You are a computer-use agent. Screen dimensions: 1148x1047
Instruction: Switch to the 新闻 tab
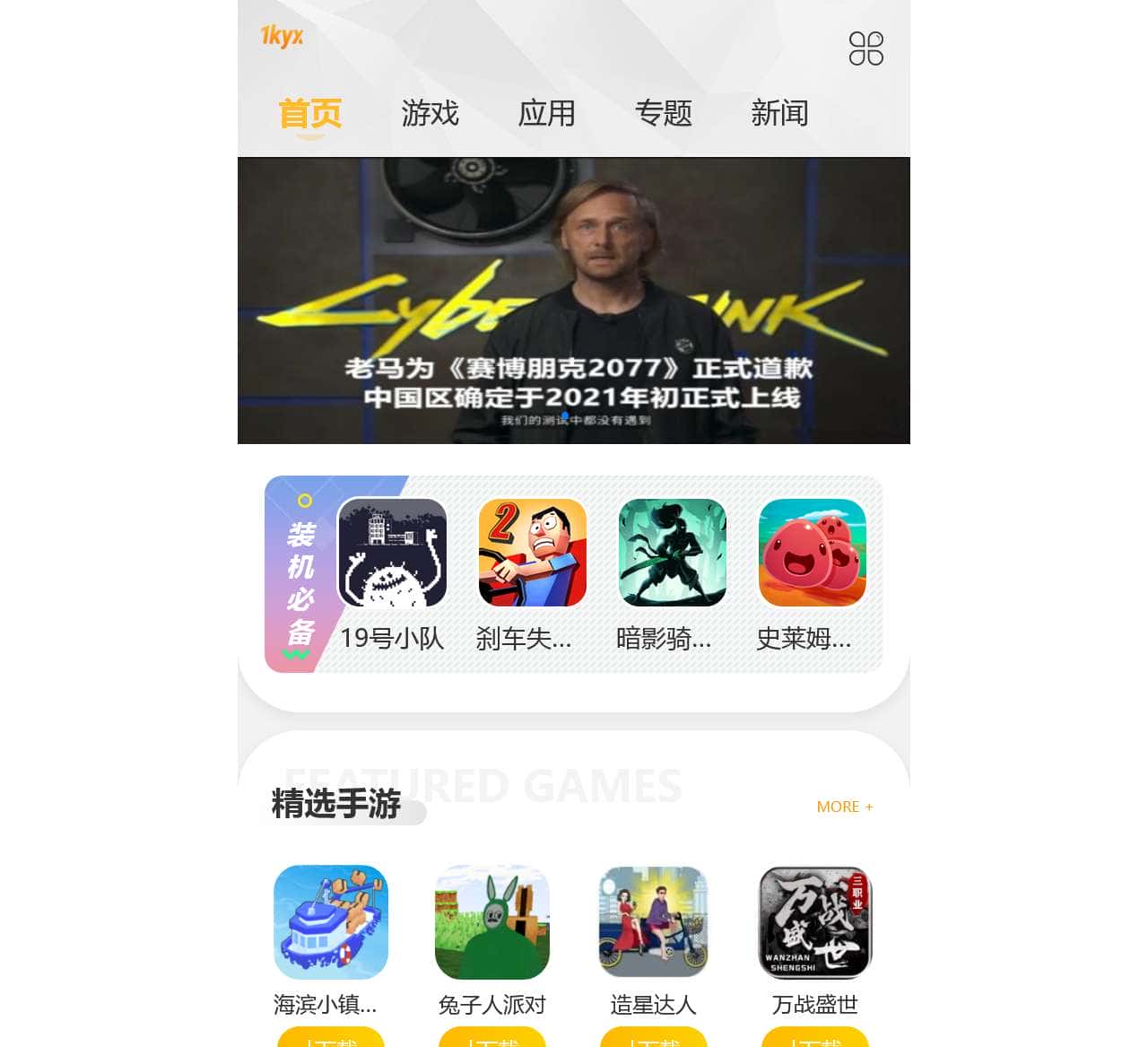(x=779, y=114)
